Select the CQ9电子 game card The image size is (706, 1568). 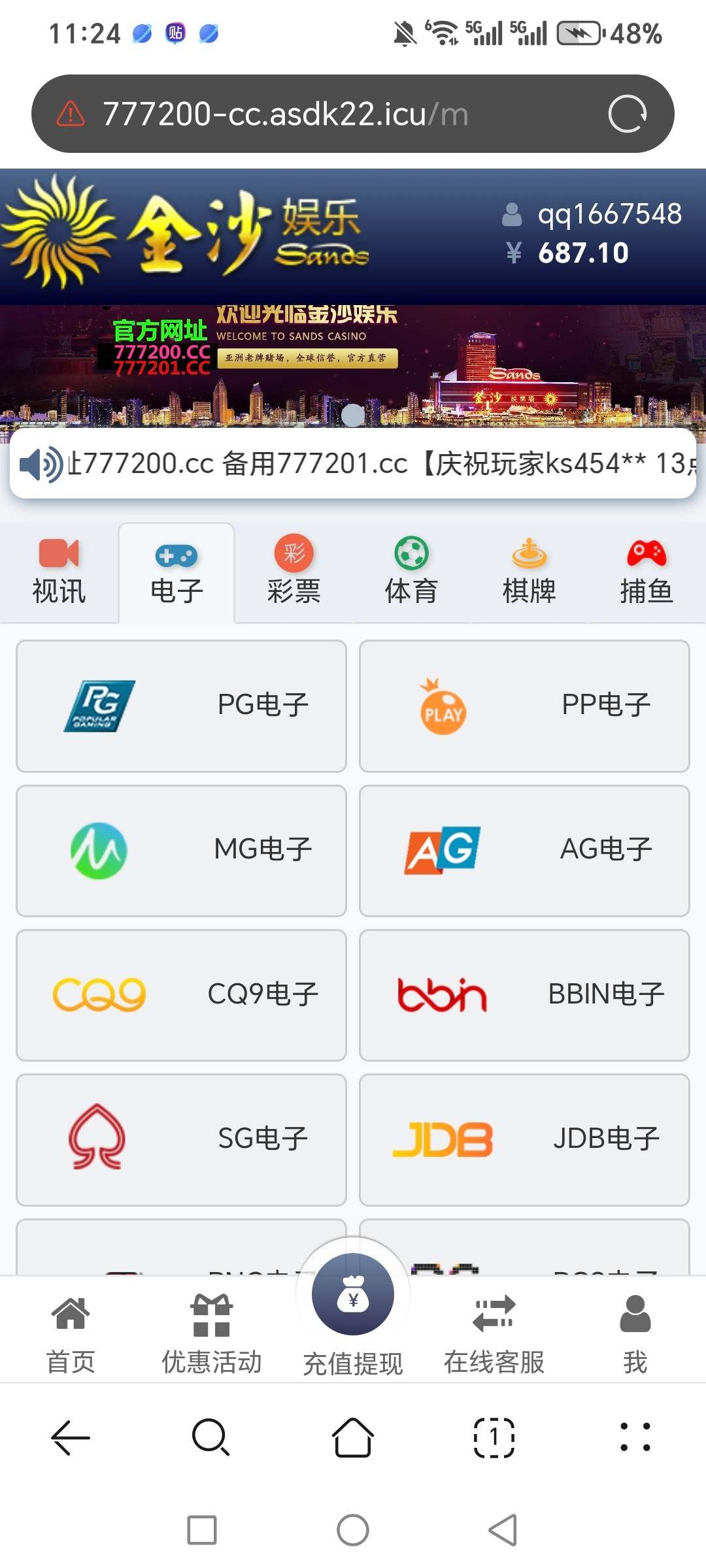click(x=181, y=995)
